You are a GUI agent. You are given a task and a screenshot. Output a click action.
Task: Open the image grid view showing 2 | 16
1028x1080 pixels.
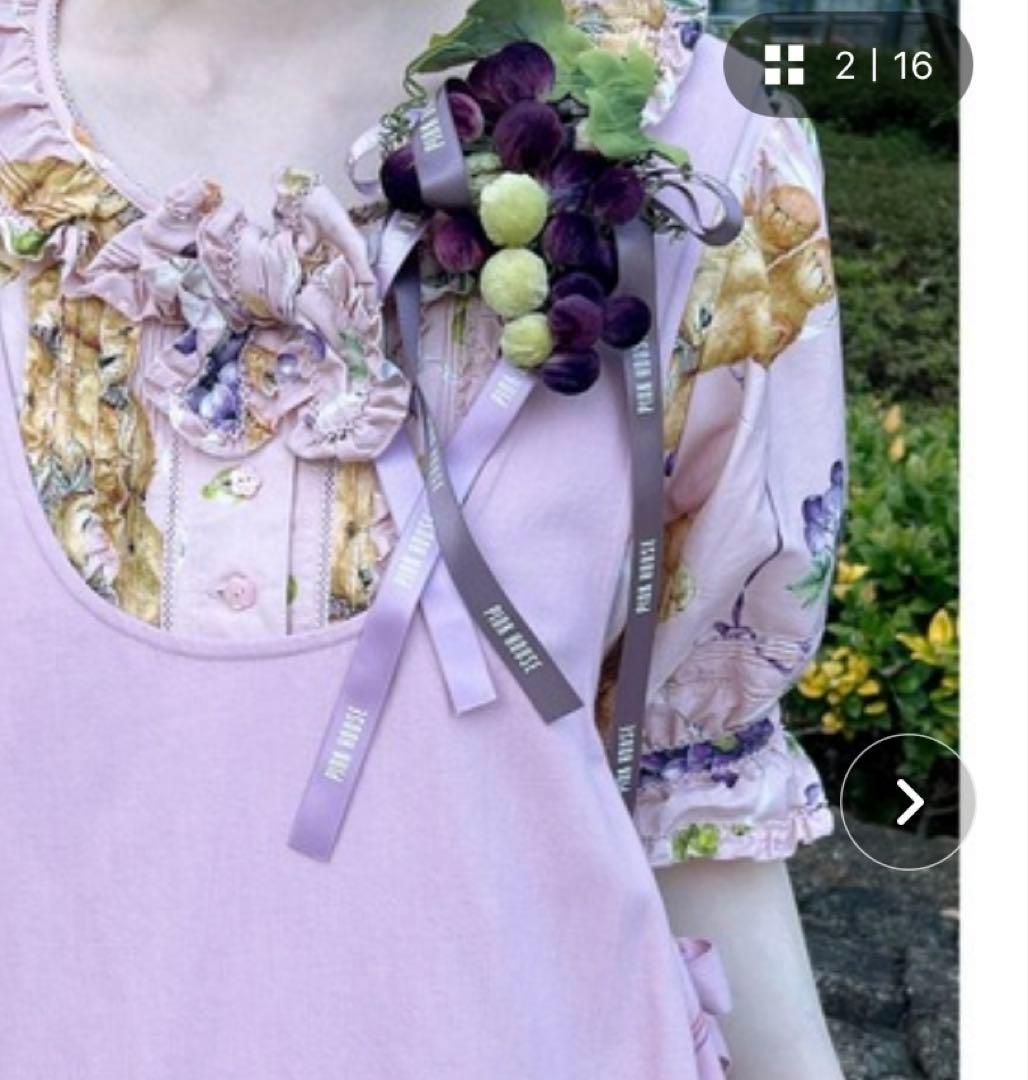(846, 66)
